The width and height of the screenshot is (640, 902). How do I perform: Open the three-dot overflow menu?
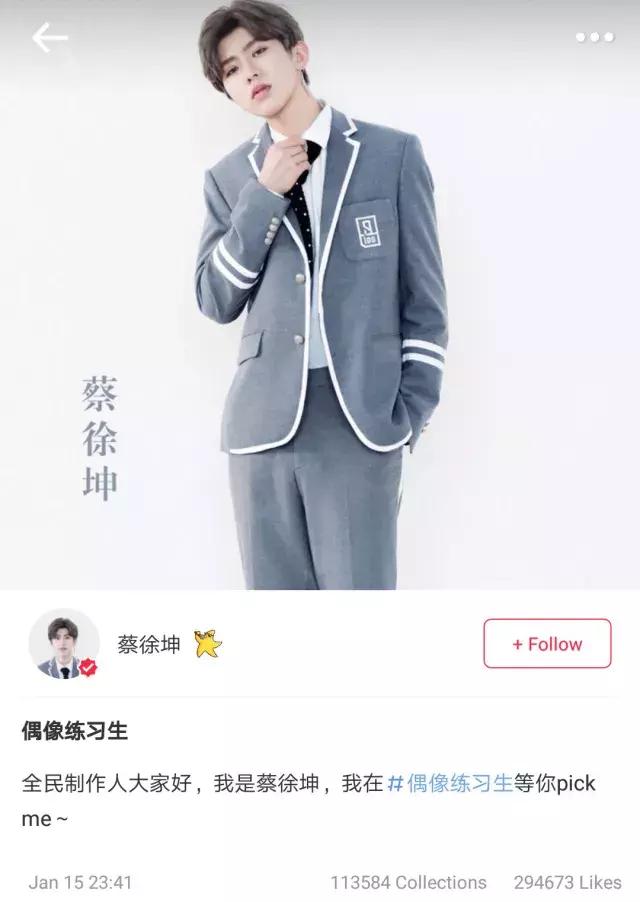[x=594, y=37]
